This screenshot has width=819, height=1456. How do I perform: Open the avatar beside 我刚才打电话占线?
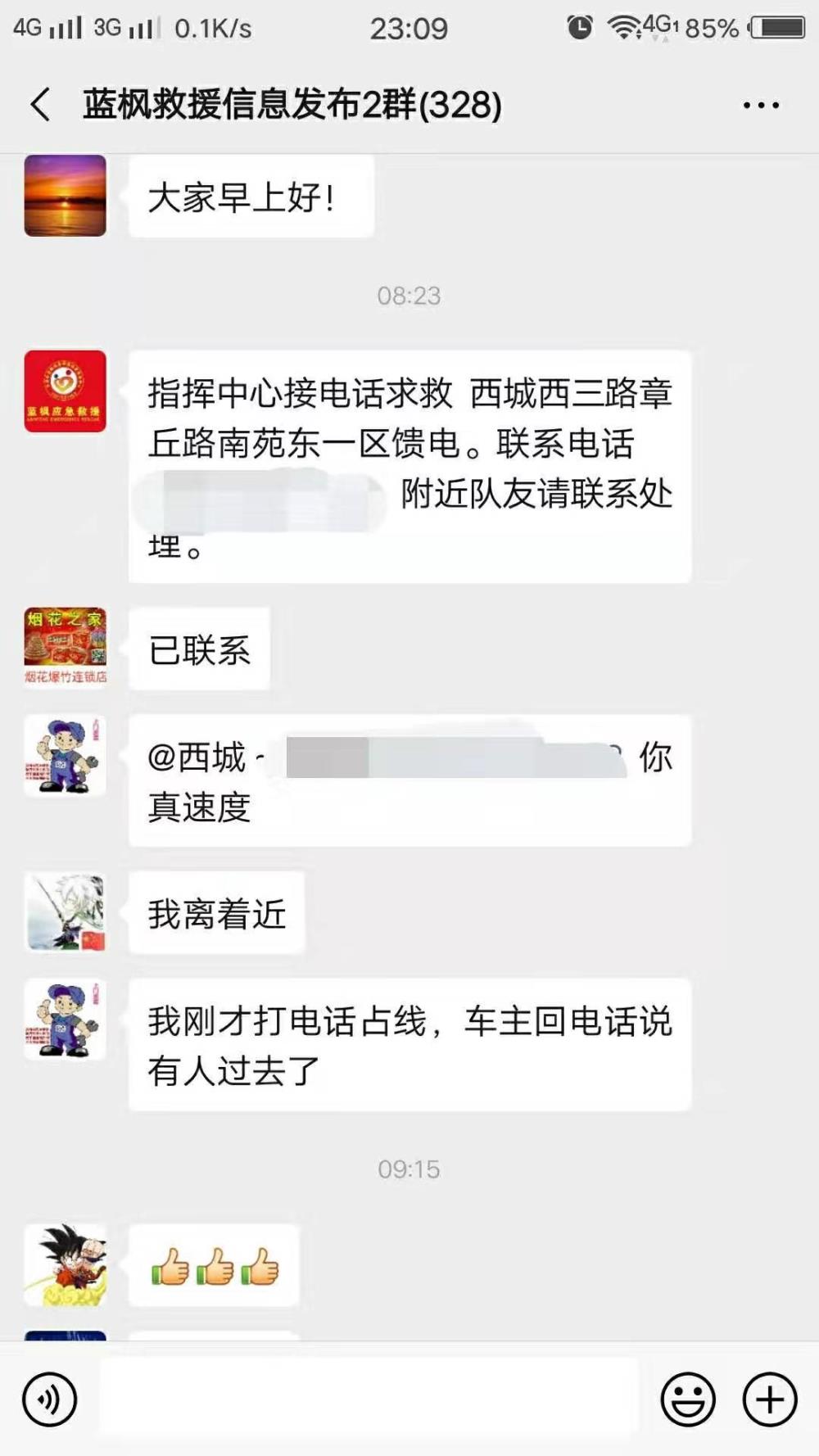pyautogui.click(x=66, y=1020)
